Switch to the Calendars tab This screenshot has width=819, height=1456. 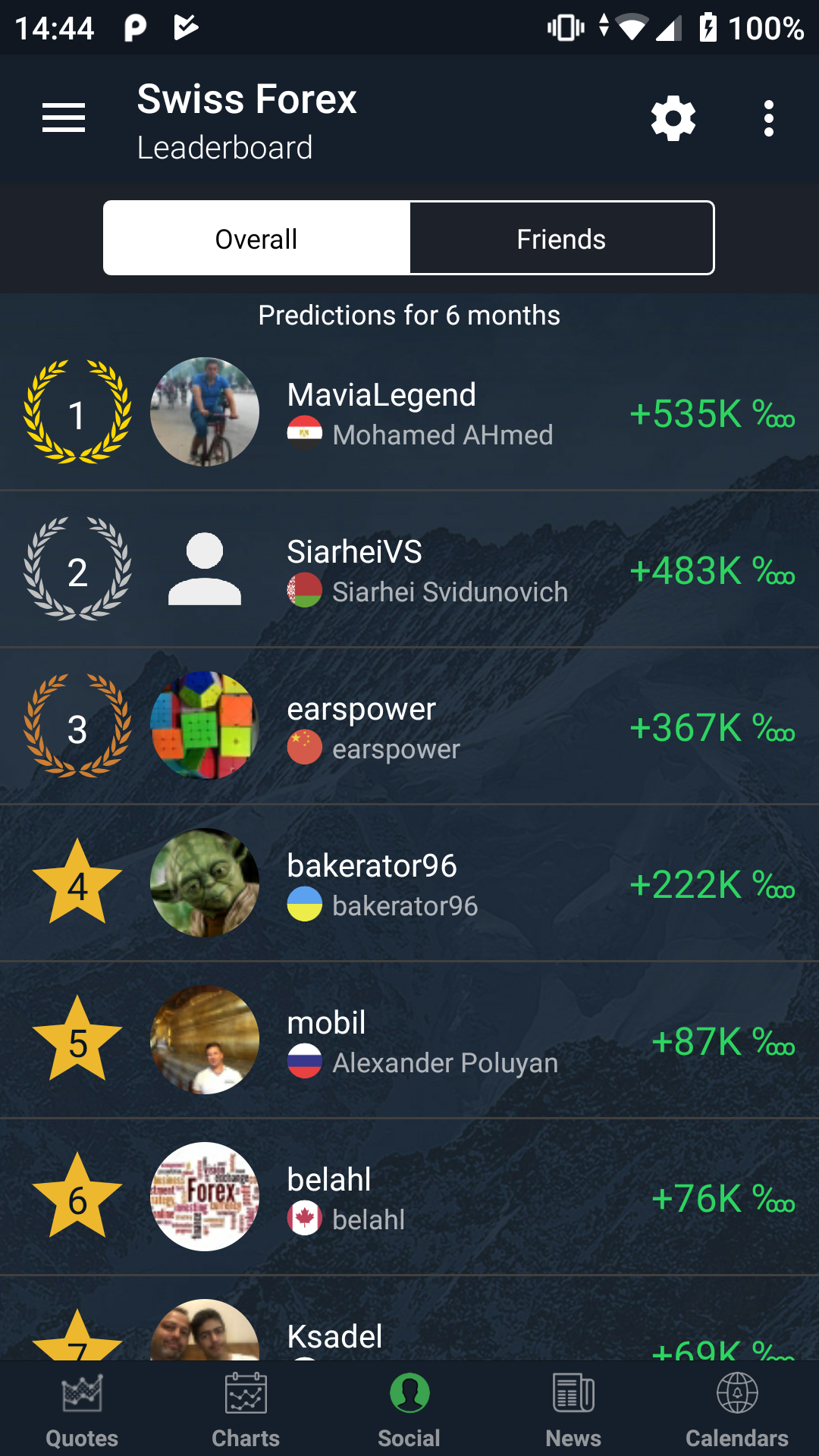[x=737, y=1409]
